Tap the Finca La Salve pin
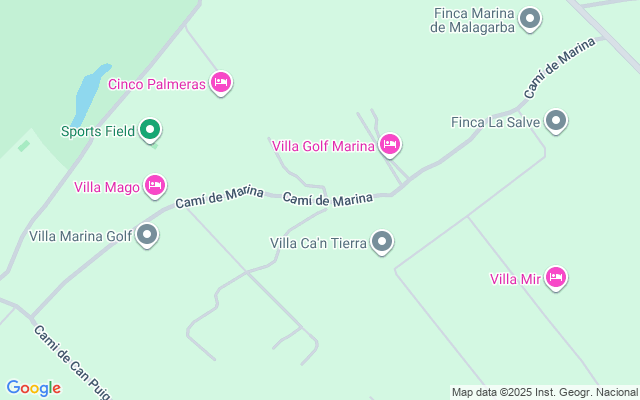 [x=556, y=121]
